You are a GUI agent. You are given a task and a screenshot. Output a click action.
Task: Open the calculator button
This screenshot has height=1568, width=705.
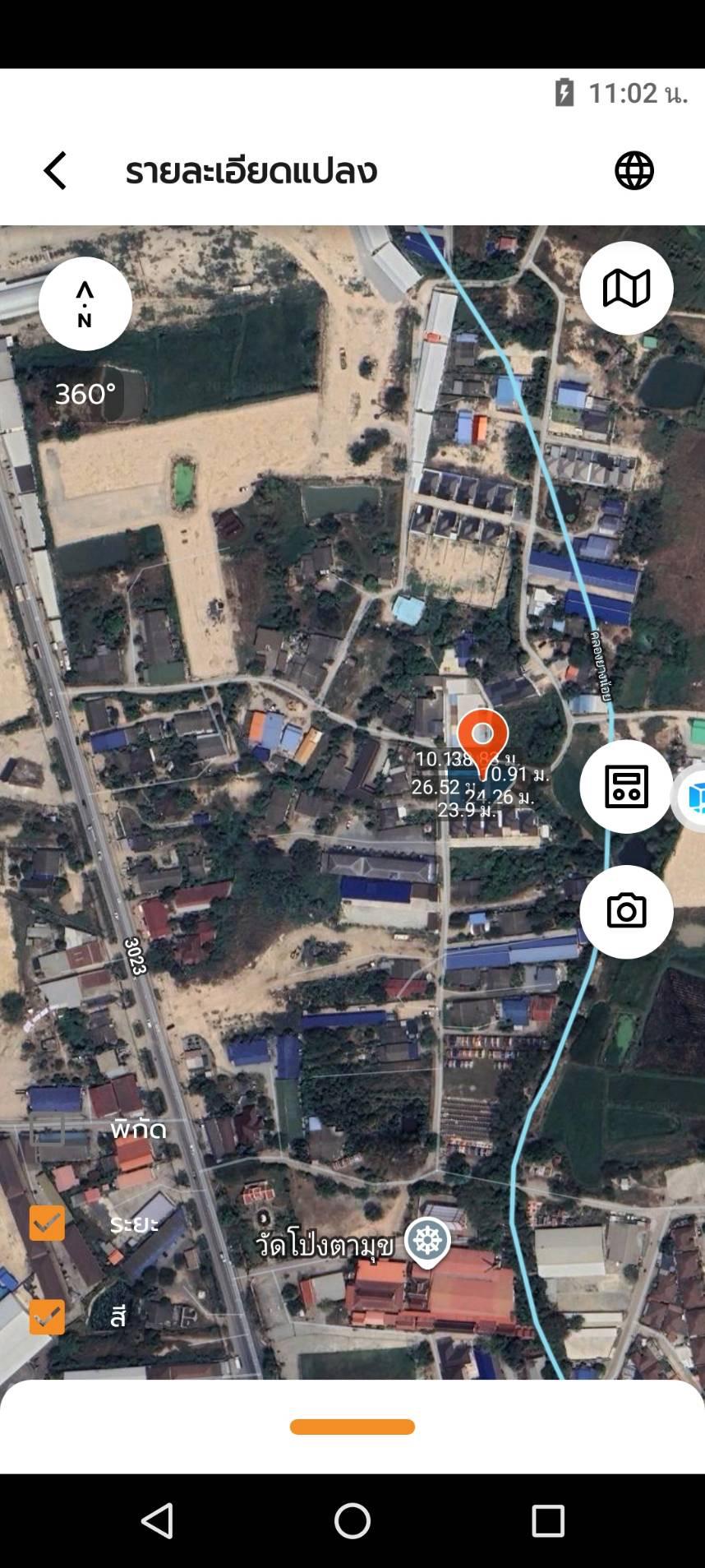[x=626, y=786]
